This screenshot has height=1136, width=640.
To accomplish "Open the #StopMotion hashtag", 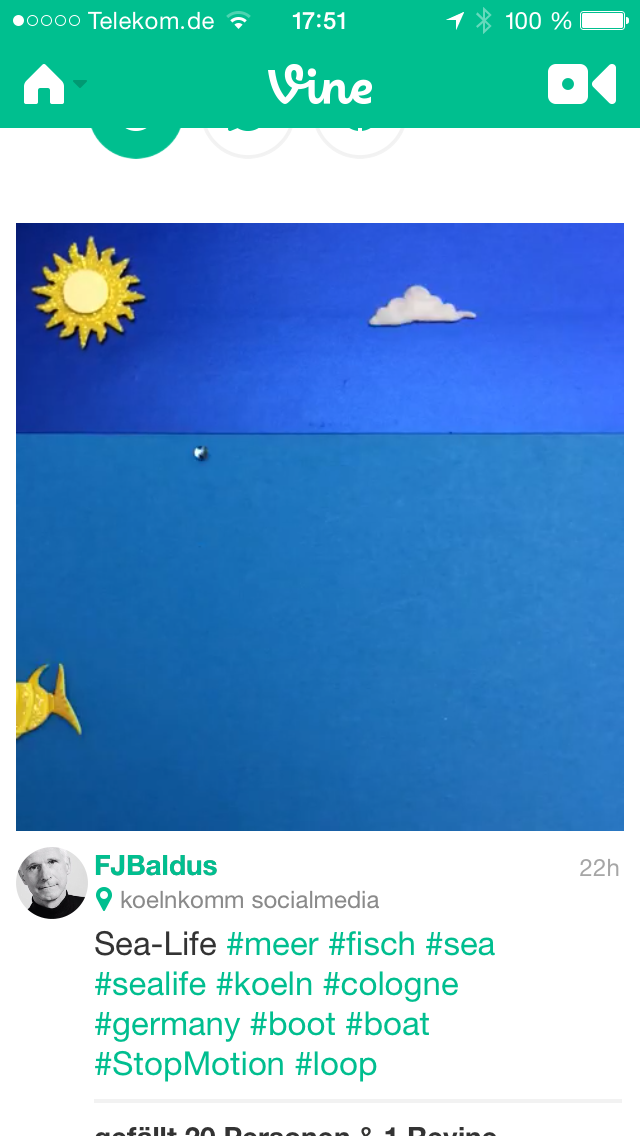I will point(189,1064).
